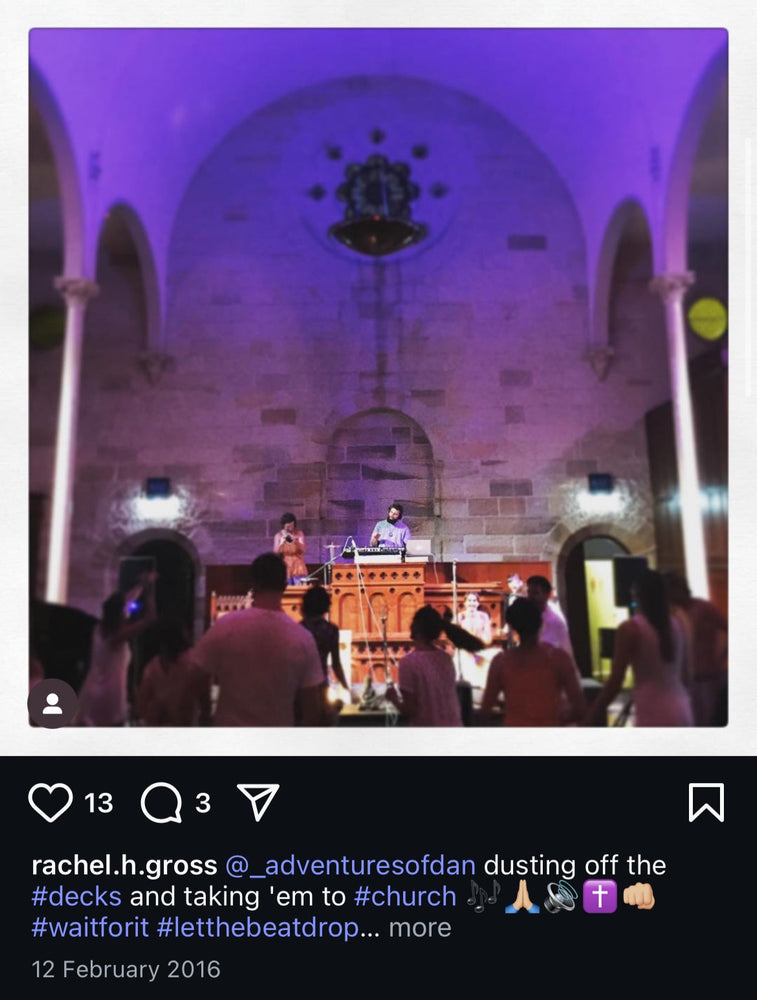Open rachel.h.gross's profile
The image size is (757, 1000).
(x=124, y=865)
